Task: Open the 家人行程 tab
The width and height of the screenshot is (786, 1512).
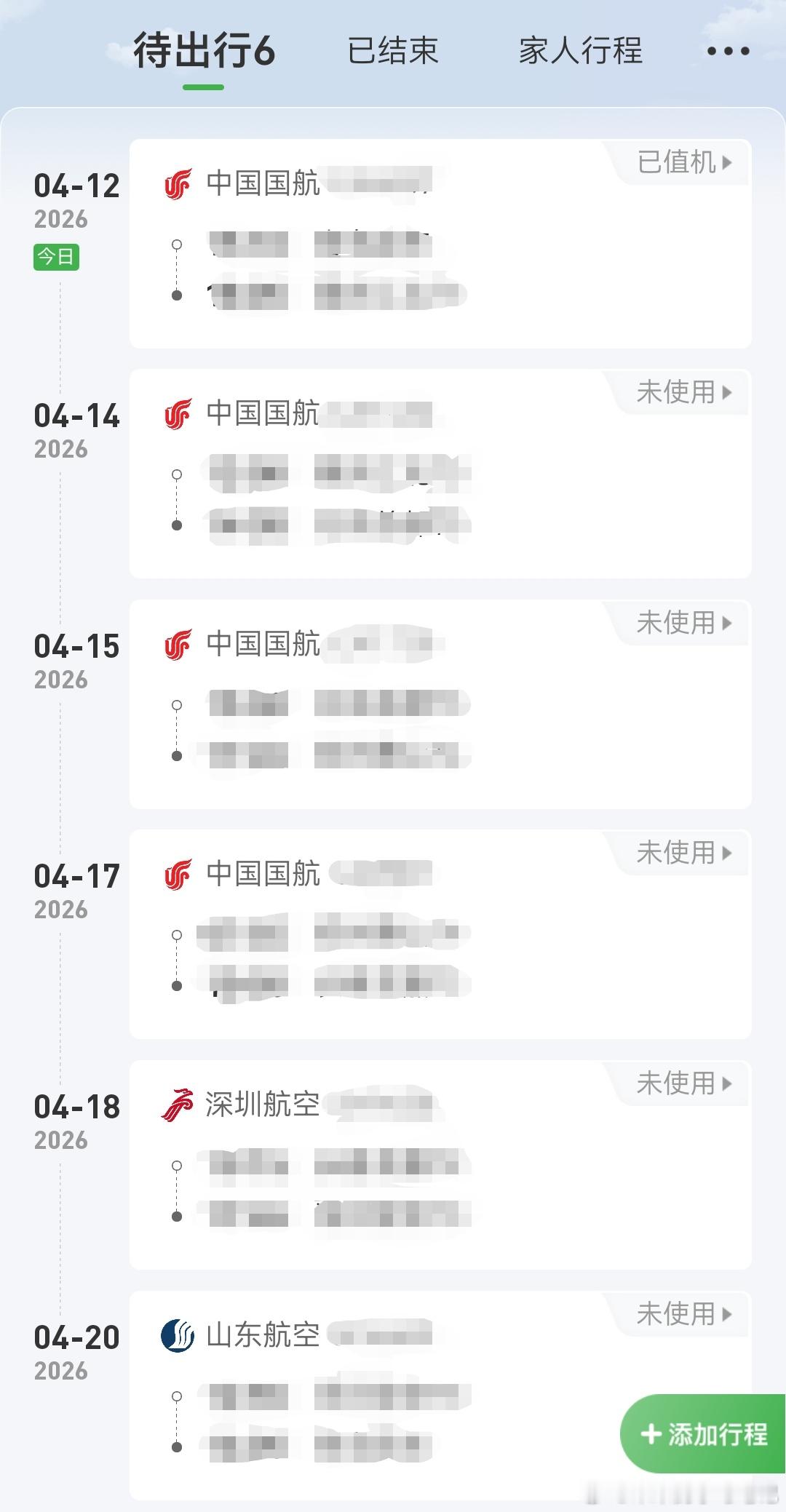Action: point(579,51)
